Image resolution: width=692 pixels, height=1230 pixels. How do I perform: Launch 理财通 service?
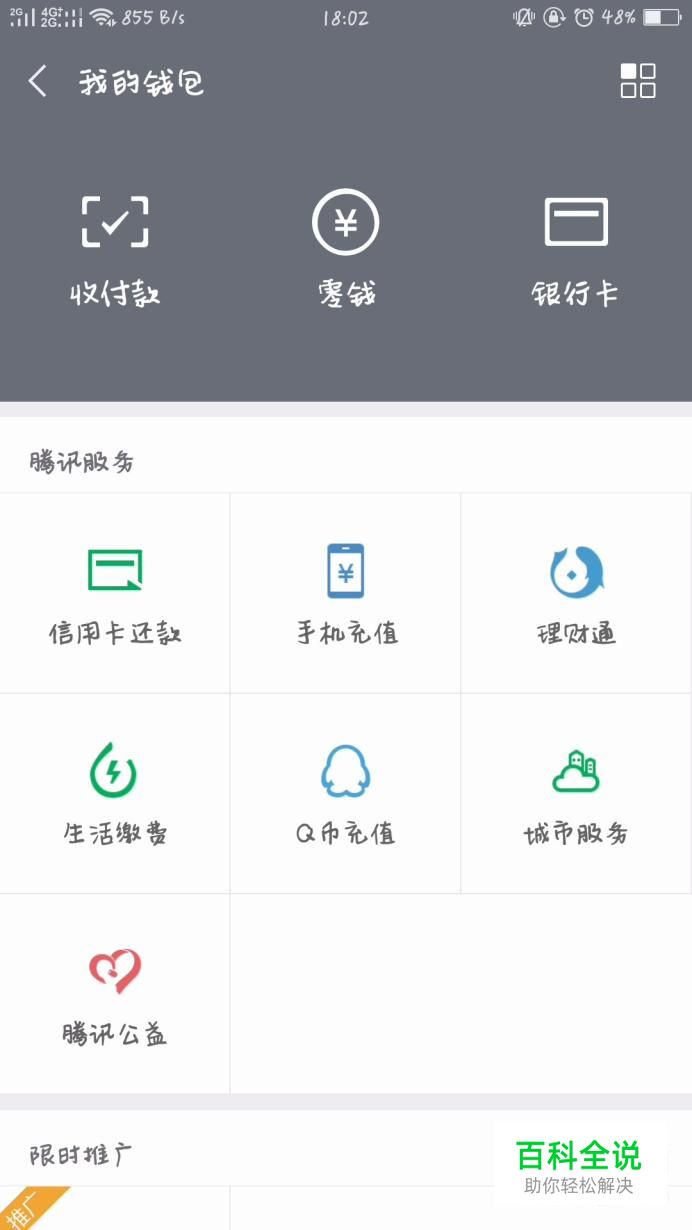pyautogui.click(x=576, y=594)
